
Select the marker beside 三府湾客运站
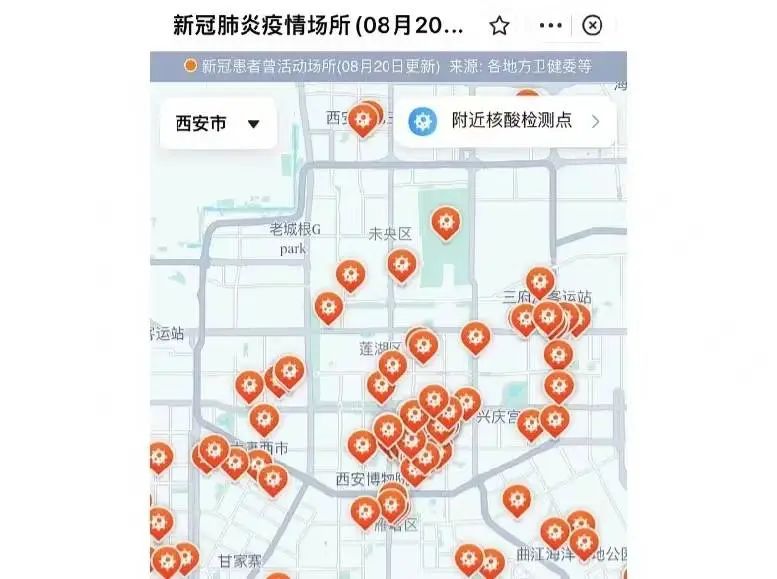pos(540,282)
